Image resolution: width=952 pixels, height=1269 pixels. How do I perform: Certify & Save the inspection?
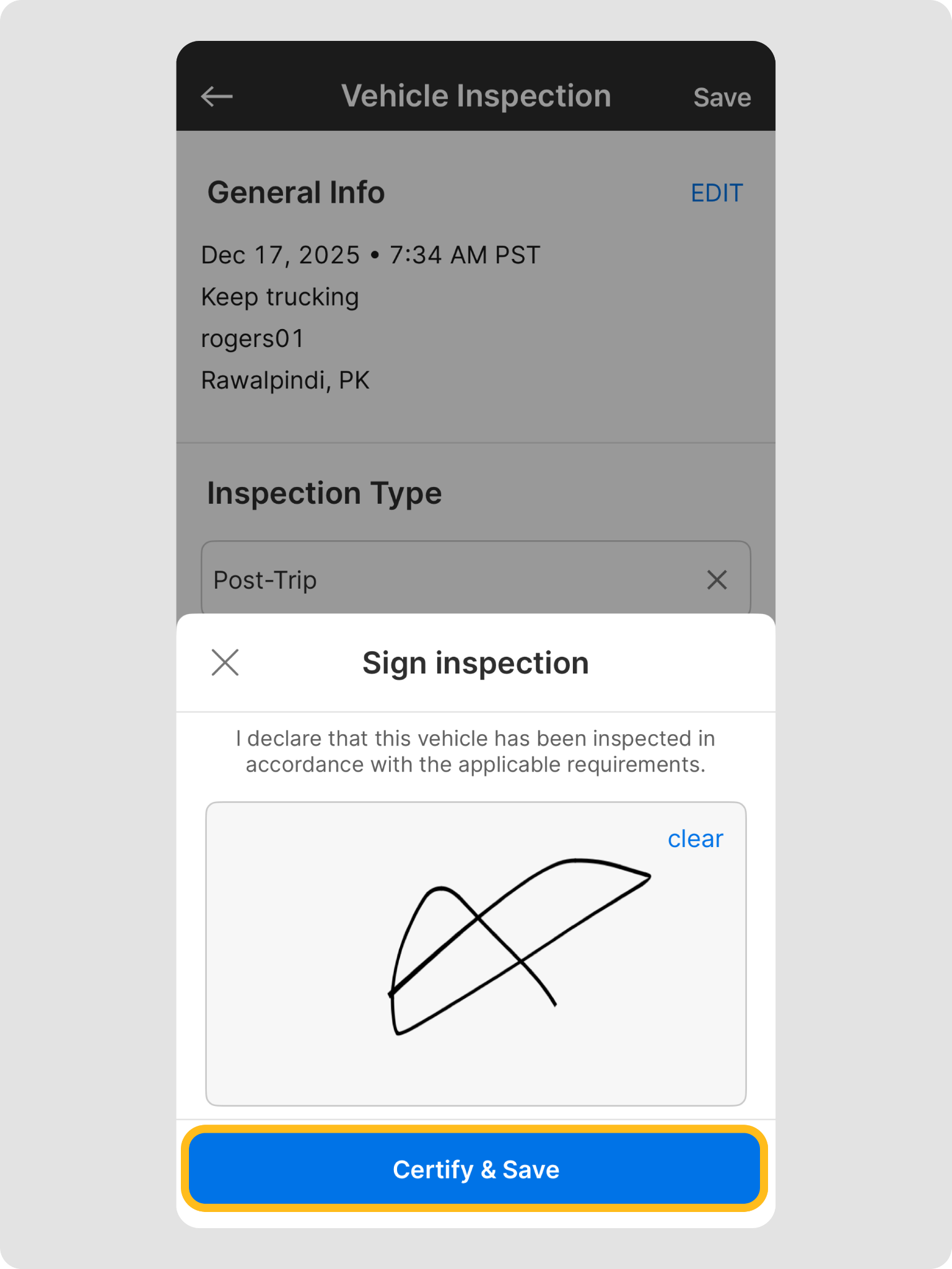(475, 1169)
